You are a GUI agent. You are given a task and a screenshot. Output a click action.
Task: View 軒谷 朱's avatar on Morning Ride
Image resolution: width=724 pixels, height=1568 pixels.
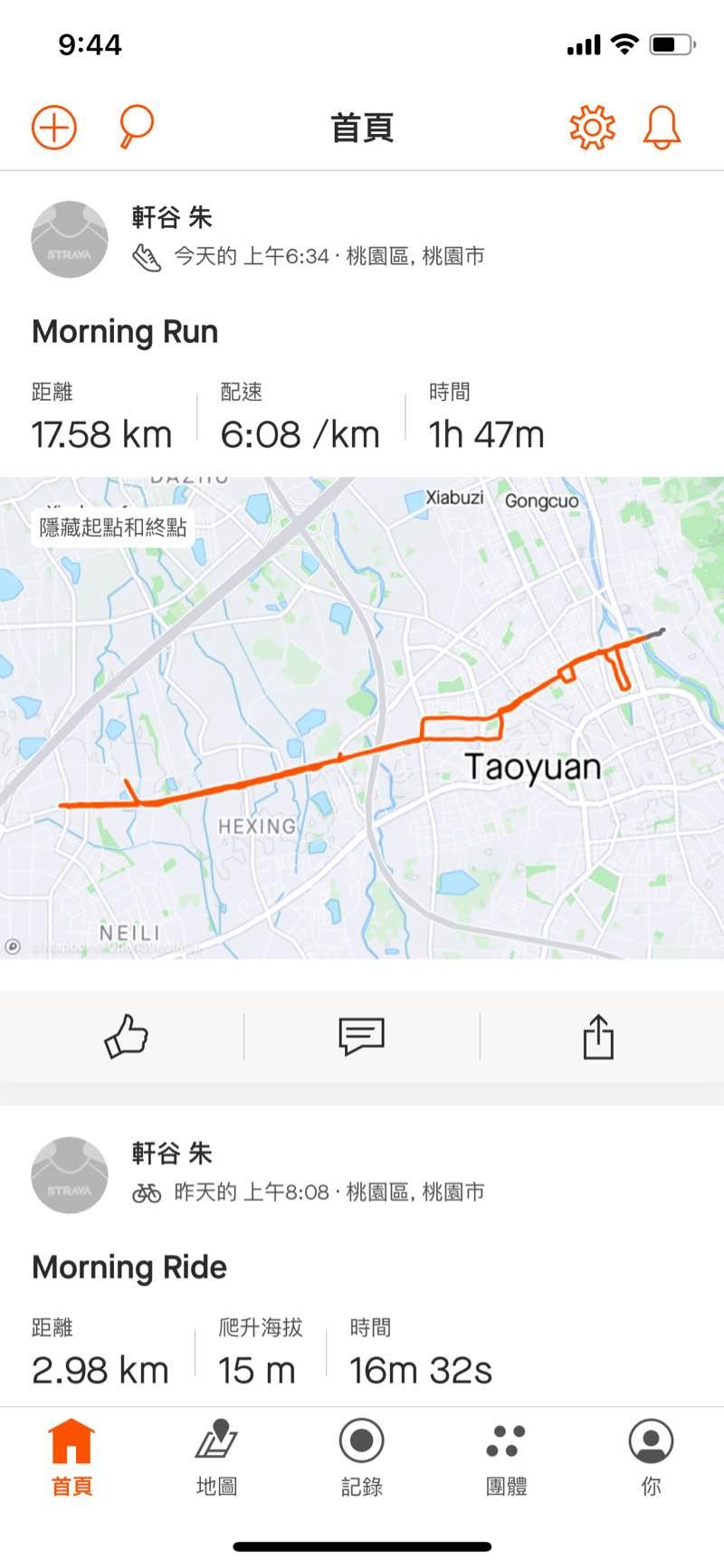(x=70, y=1174)
